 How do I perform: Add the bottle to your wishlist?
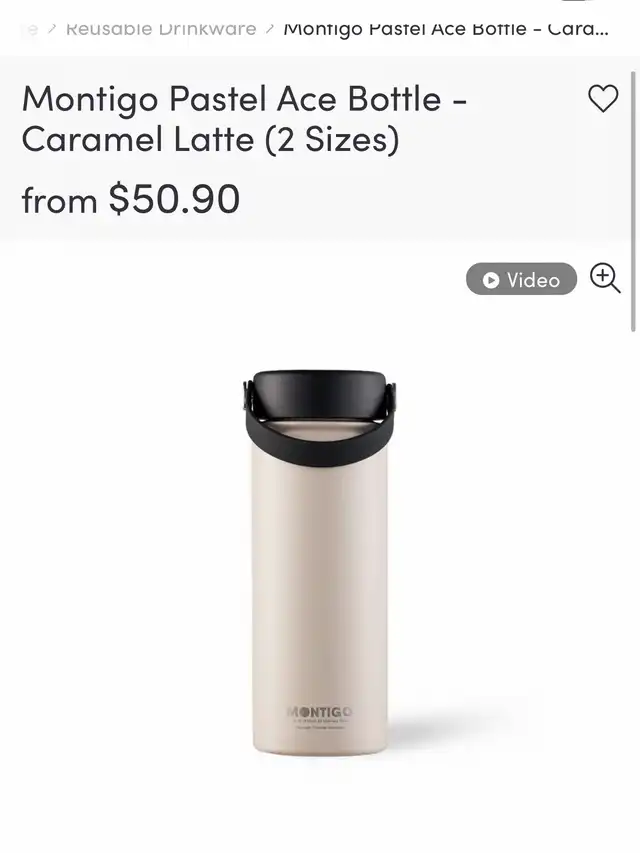pos(603,99)
